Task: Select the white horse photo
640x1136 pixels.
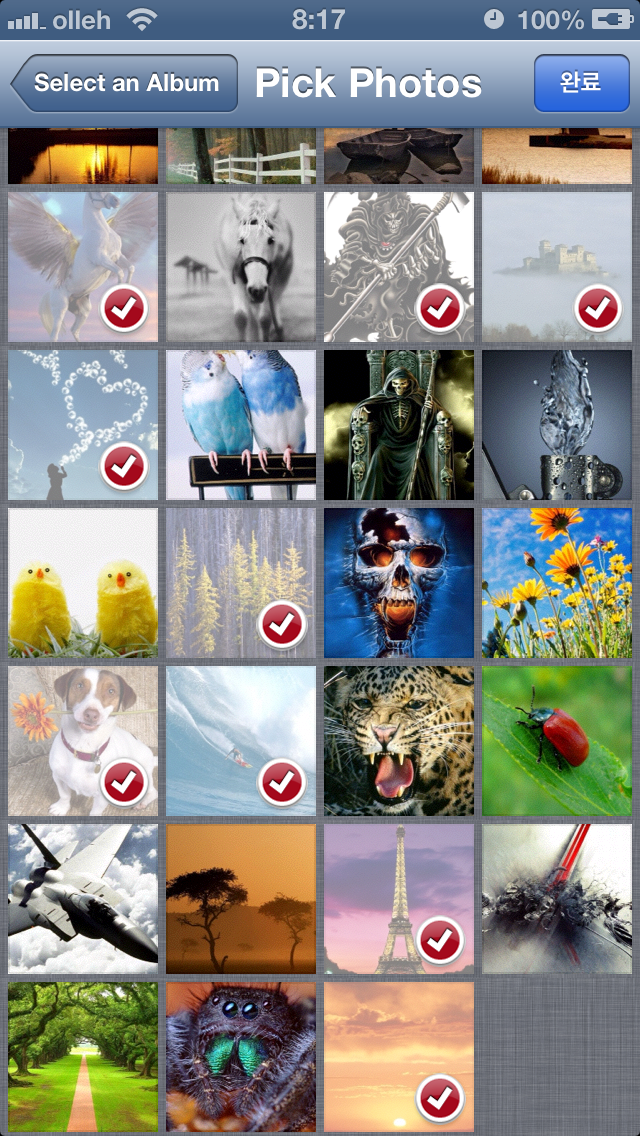Action: pos(241,266)
